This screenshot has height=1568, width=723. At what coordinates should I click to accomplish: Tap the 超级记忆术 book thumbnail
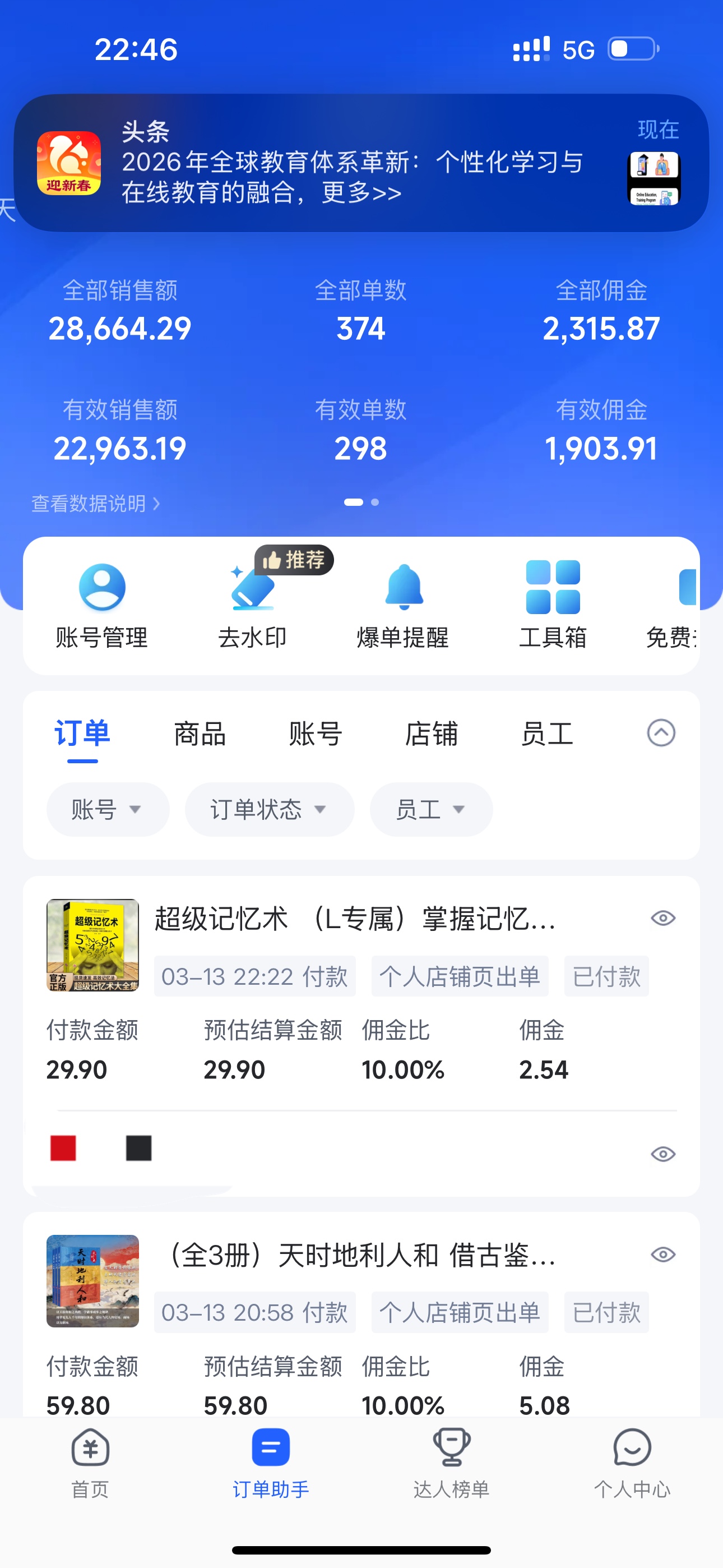click(92, 947)
